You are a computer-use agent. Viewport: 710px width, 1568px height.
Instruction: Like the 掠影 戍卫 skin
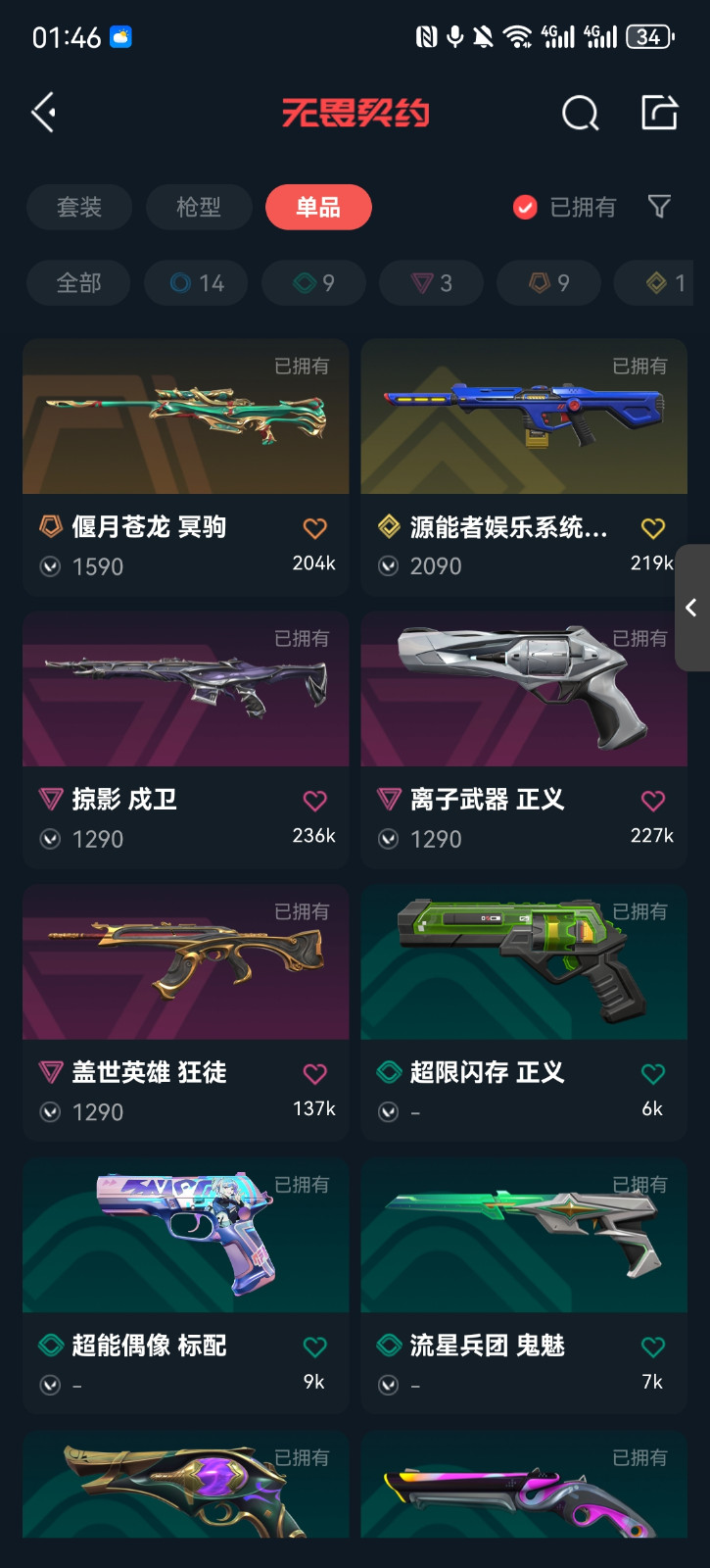[314, 801]
